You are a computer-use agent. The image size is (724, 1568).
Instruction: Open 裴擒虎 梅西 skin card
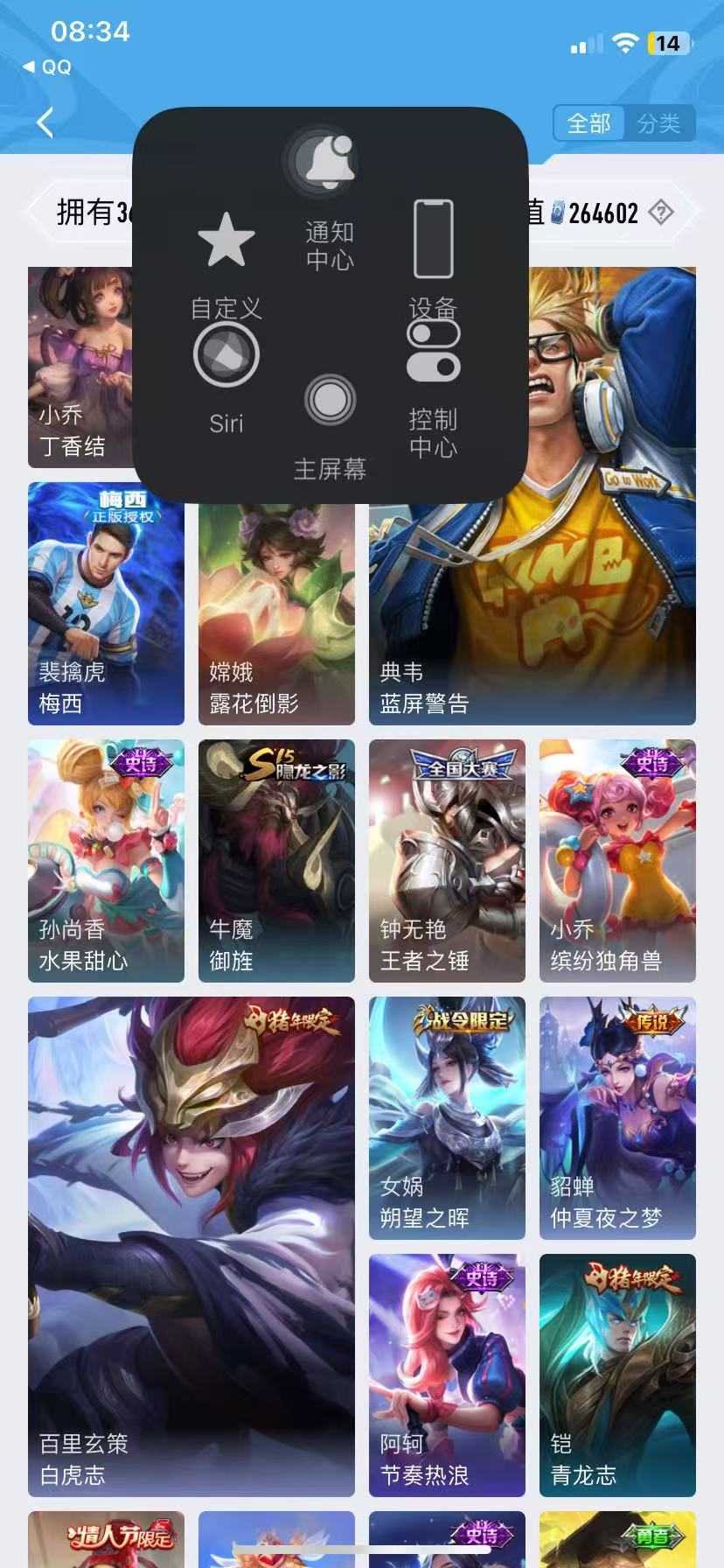[x=106, y=604]
